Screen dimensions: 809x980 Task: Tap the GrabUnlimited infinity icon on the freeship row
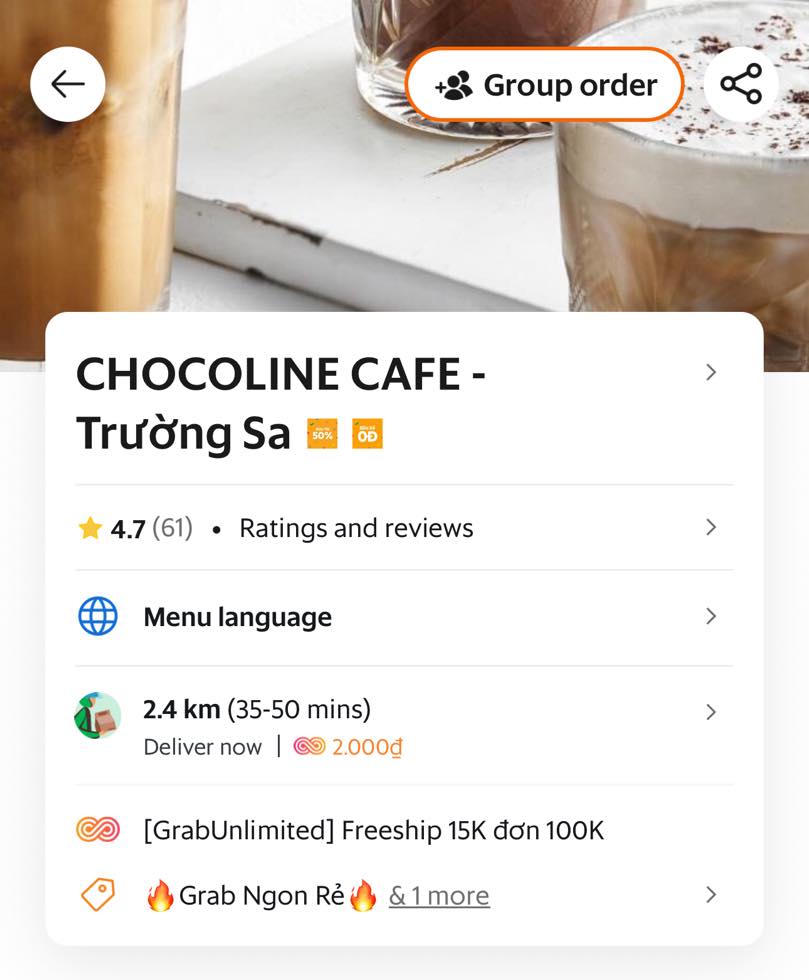point(97,830)
